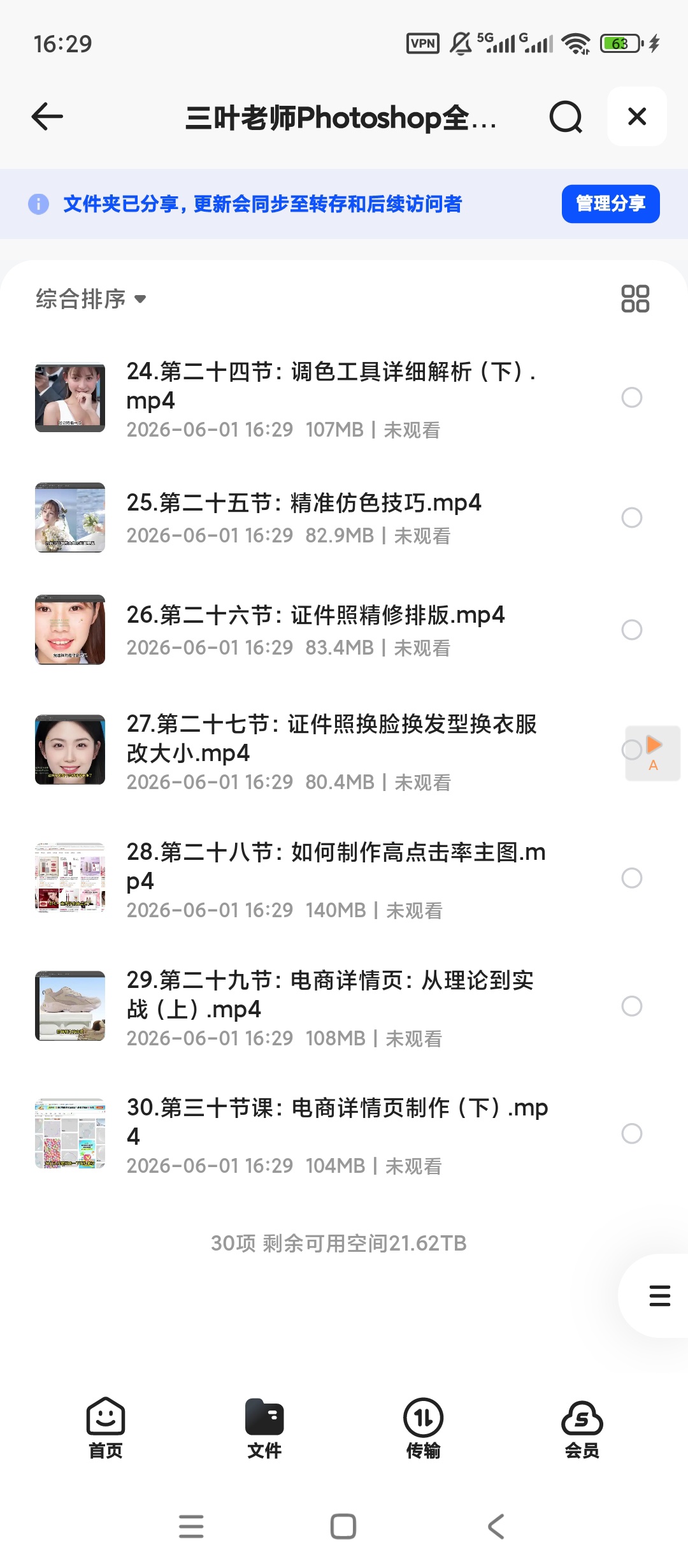Open search in this folder
This screenshot has height=1568, width=688.
click(566, 117)
